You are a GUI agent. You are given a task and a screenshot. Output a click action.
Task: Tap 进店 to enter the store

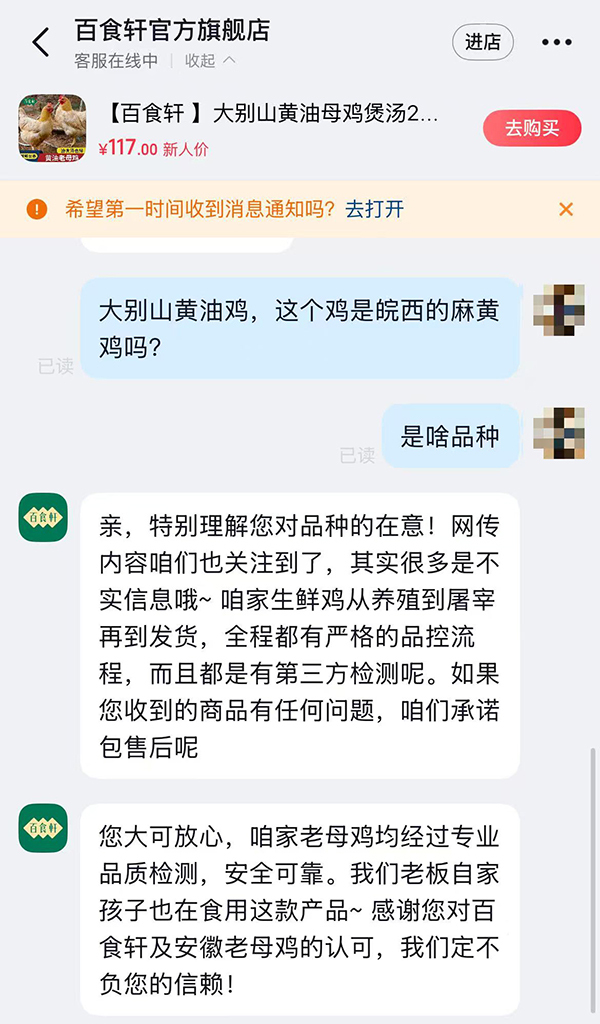tap(483, 42)
